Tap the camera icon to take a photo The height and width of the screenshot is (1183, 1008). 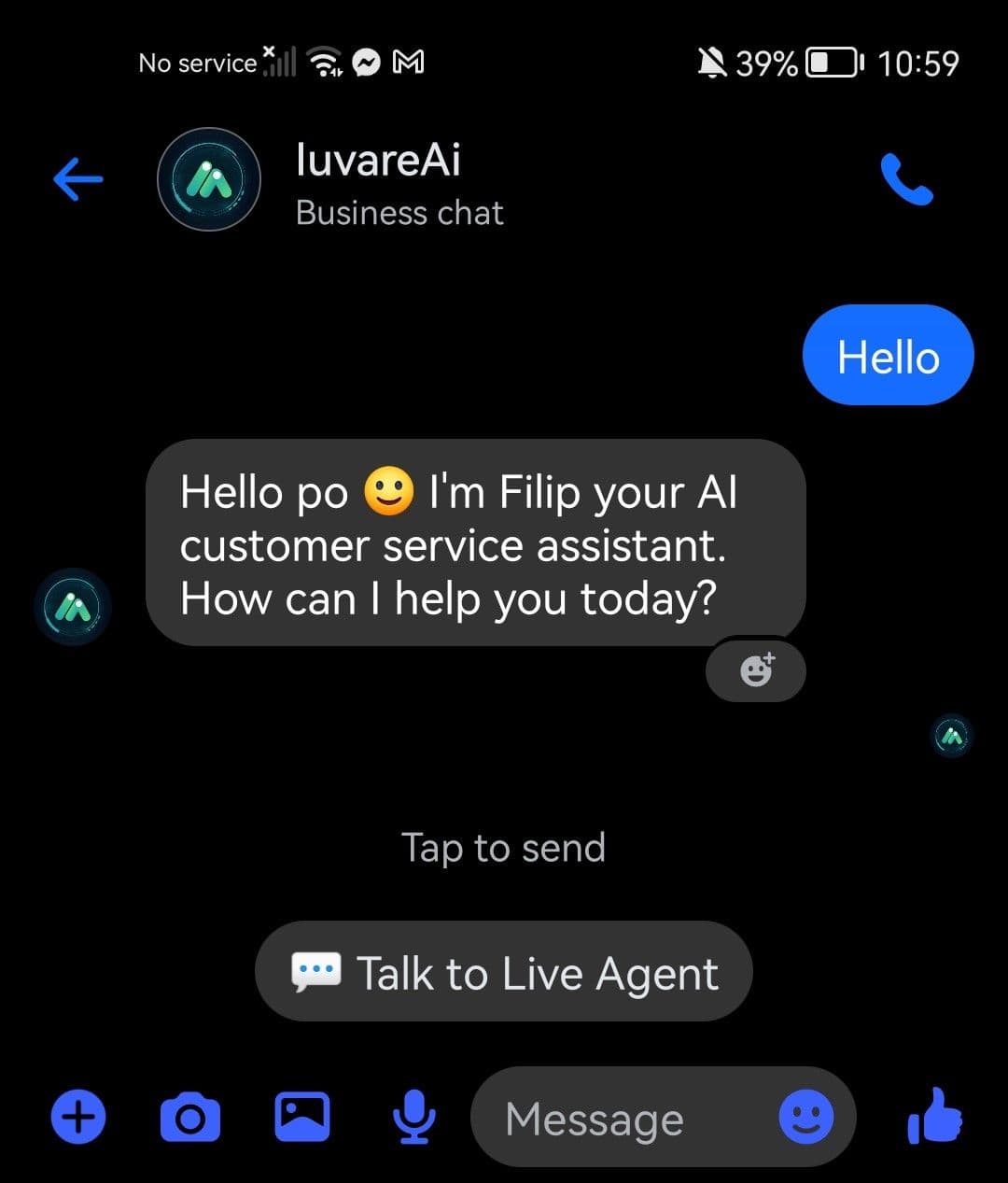189,1117
